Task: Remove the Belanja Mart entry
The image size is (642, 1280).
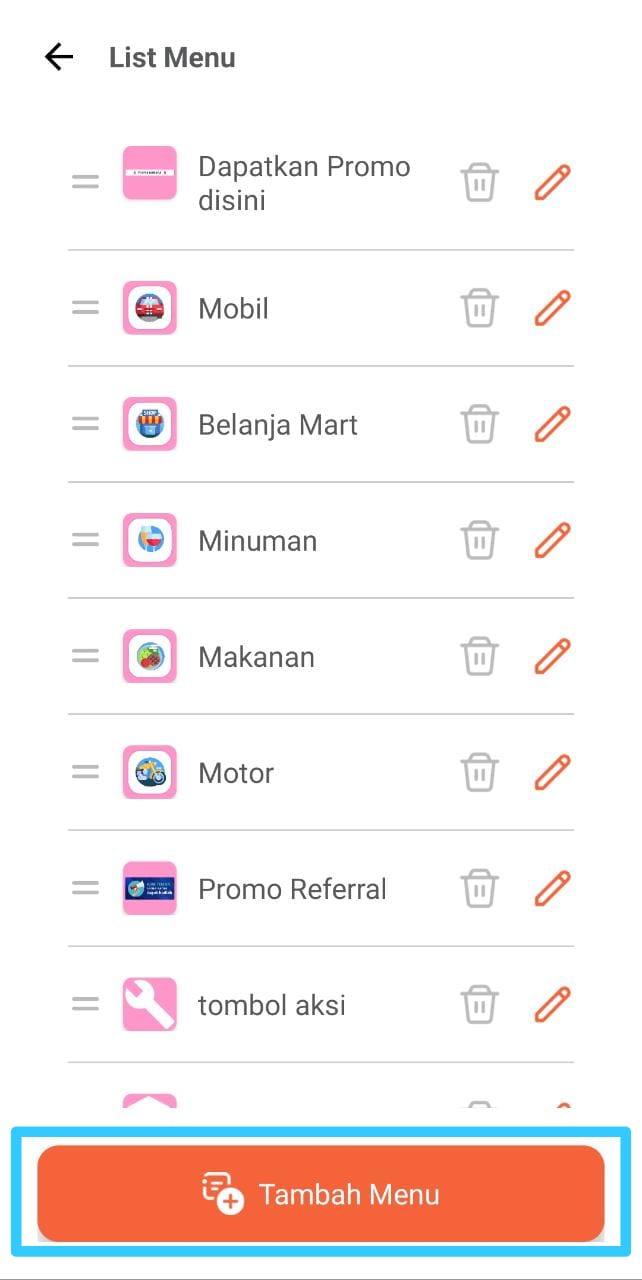Action: pyautogui.click(x=479, y=425)
